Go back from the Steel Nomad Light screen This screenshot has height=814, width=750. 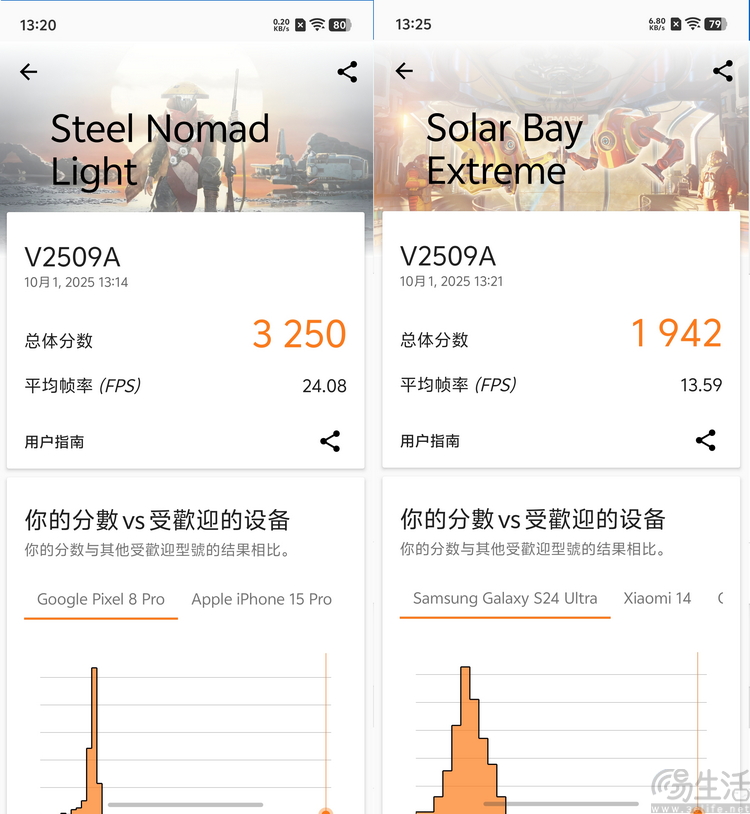click(28, 71)
